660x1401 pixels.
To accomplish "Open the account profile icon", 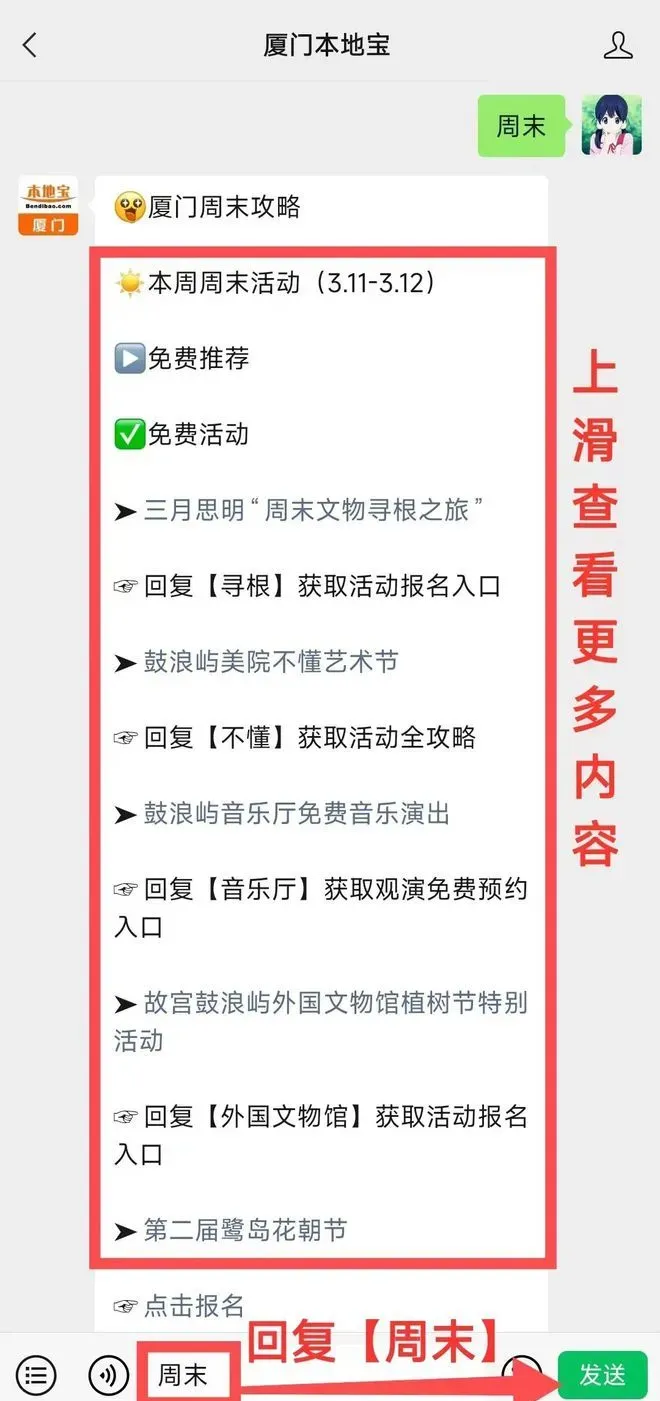I will pyautogui.click(x=619, y=45).
